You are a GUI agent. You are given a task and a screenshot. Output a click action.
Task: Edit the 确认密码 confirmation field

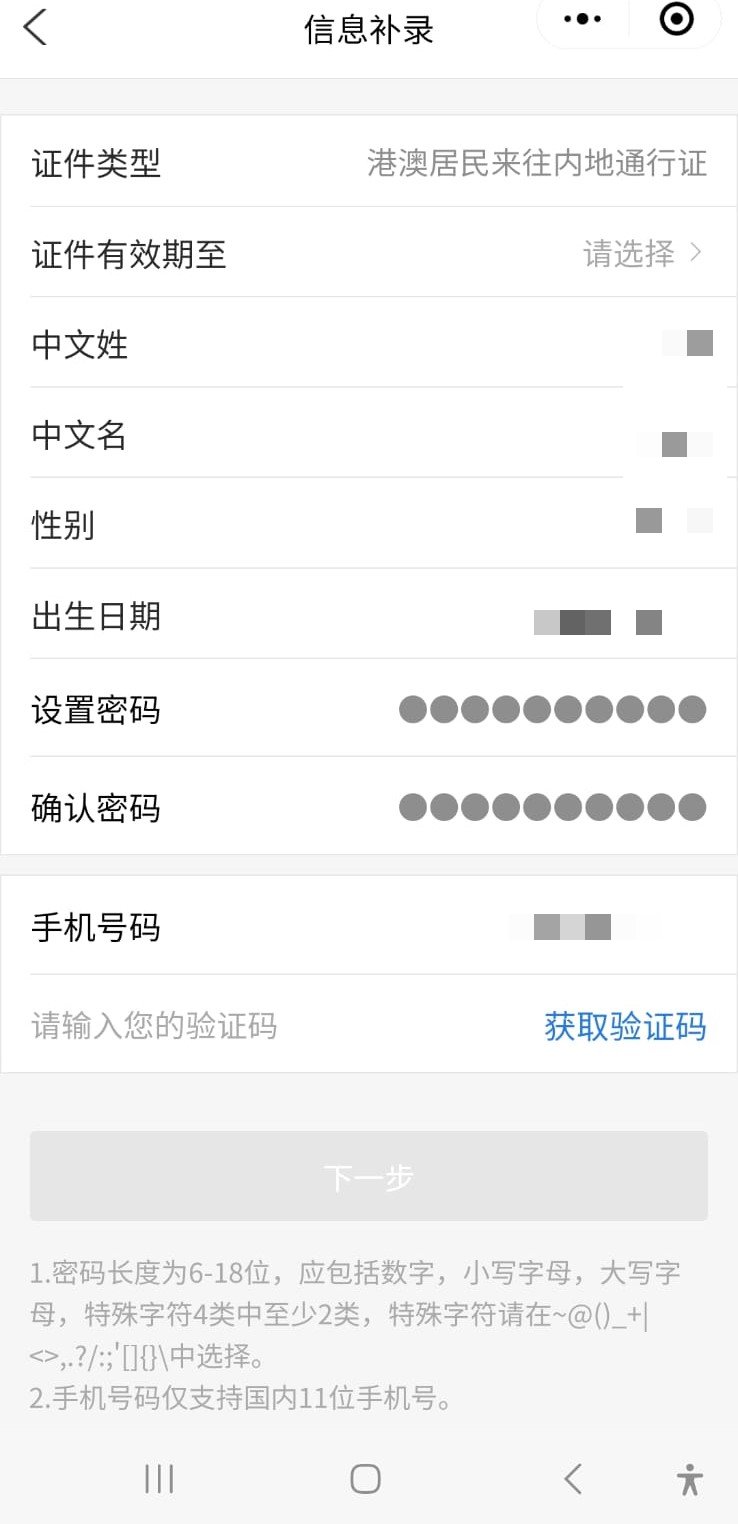pos(552,808)
